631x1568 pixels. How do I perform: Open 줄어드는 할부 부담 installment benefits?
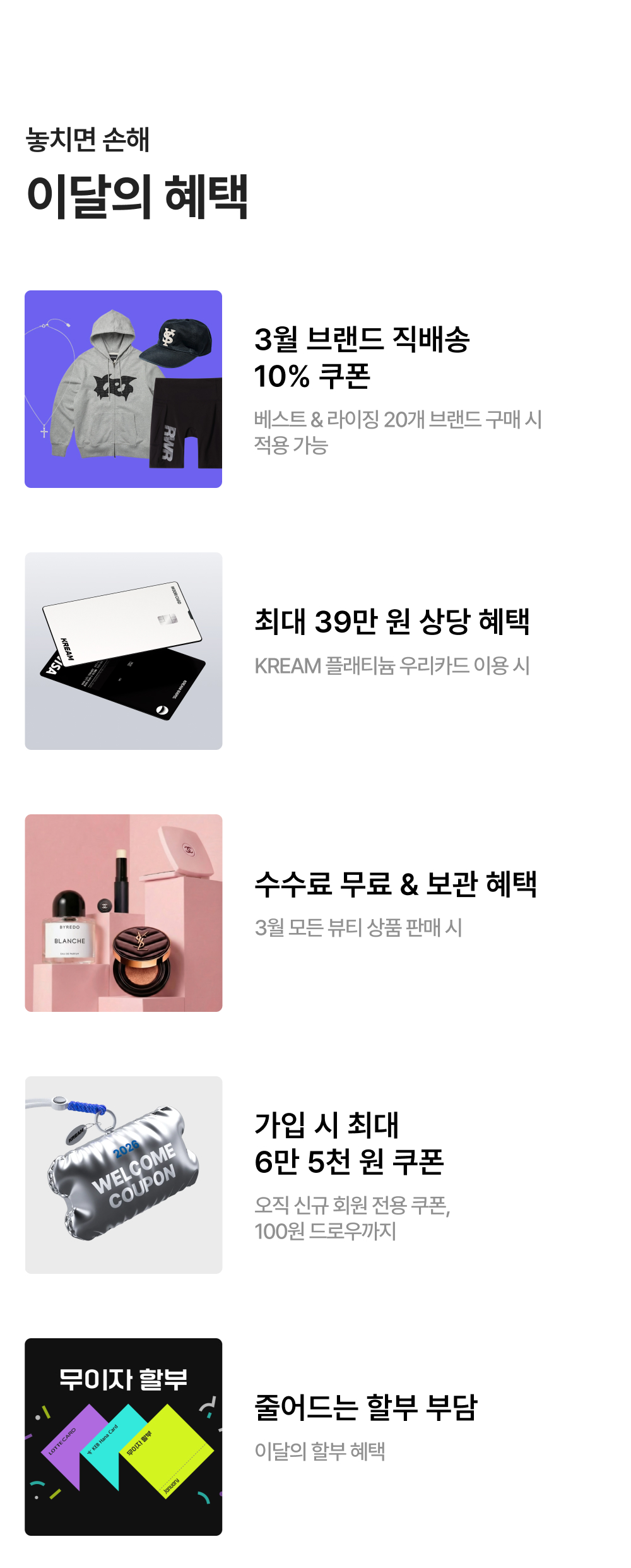coord(365,1408)
